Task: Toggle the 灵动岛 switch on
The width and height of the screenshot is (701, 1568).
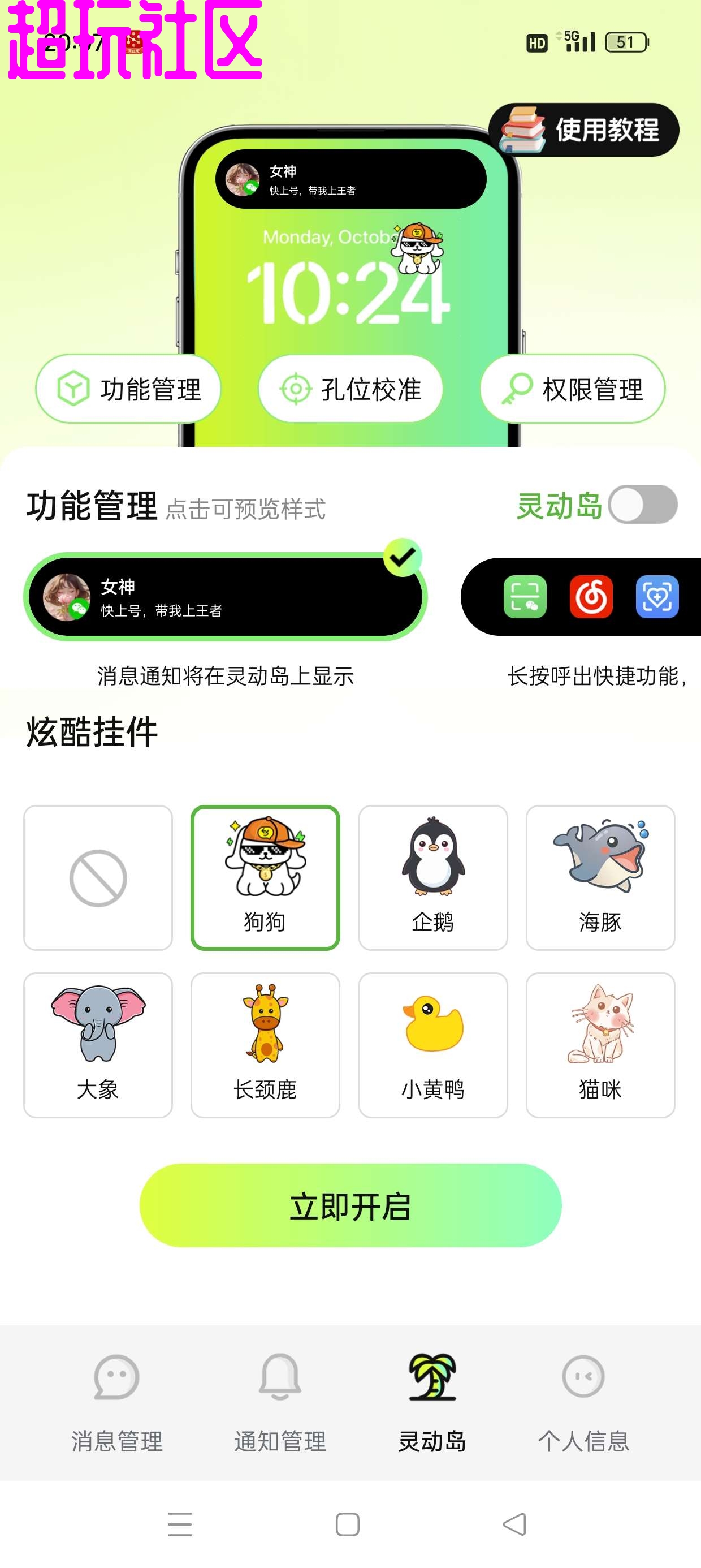Action: [643, 505]
